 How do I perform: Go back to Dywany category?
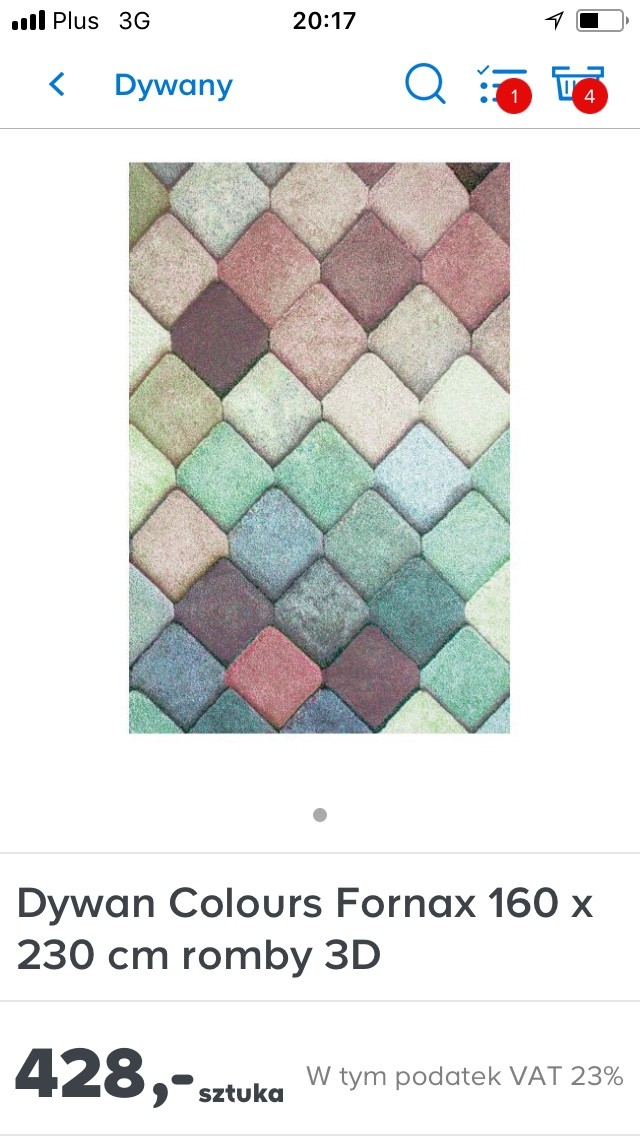pos(58,85)
